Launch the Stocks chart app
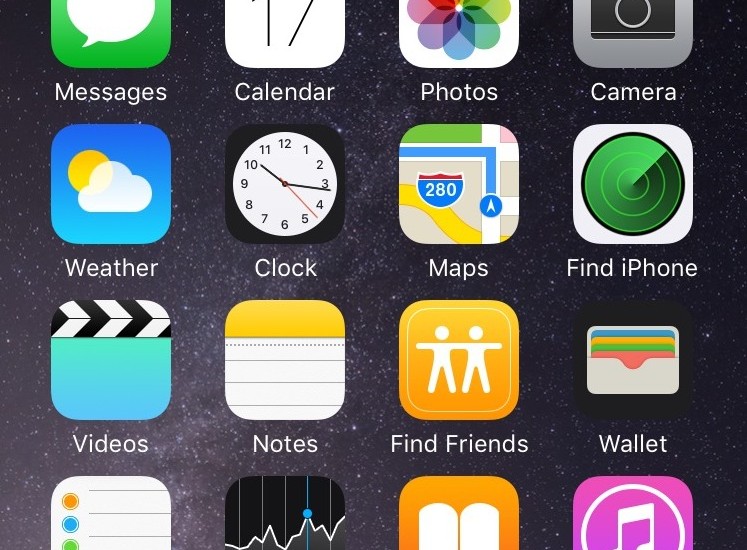The image size is (747, 550). coord(285,514)
